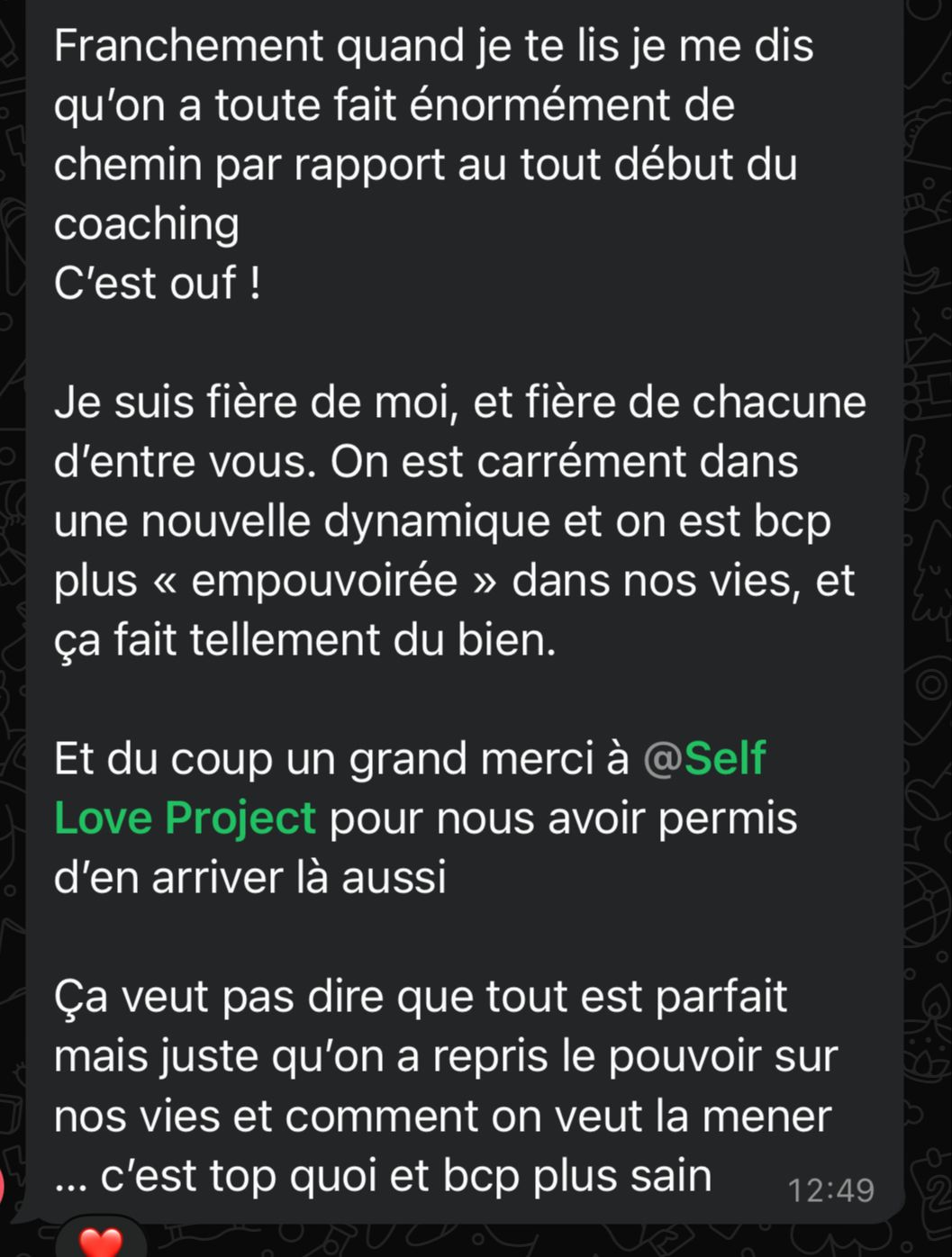This screenshot has height=1257, width=952.
Task: Tap the red heart reaction under the message
Action: click(x=100, y=1242)
